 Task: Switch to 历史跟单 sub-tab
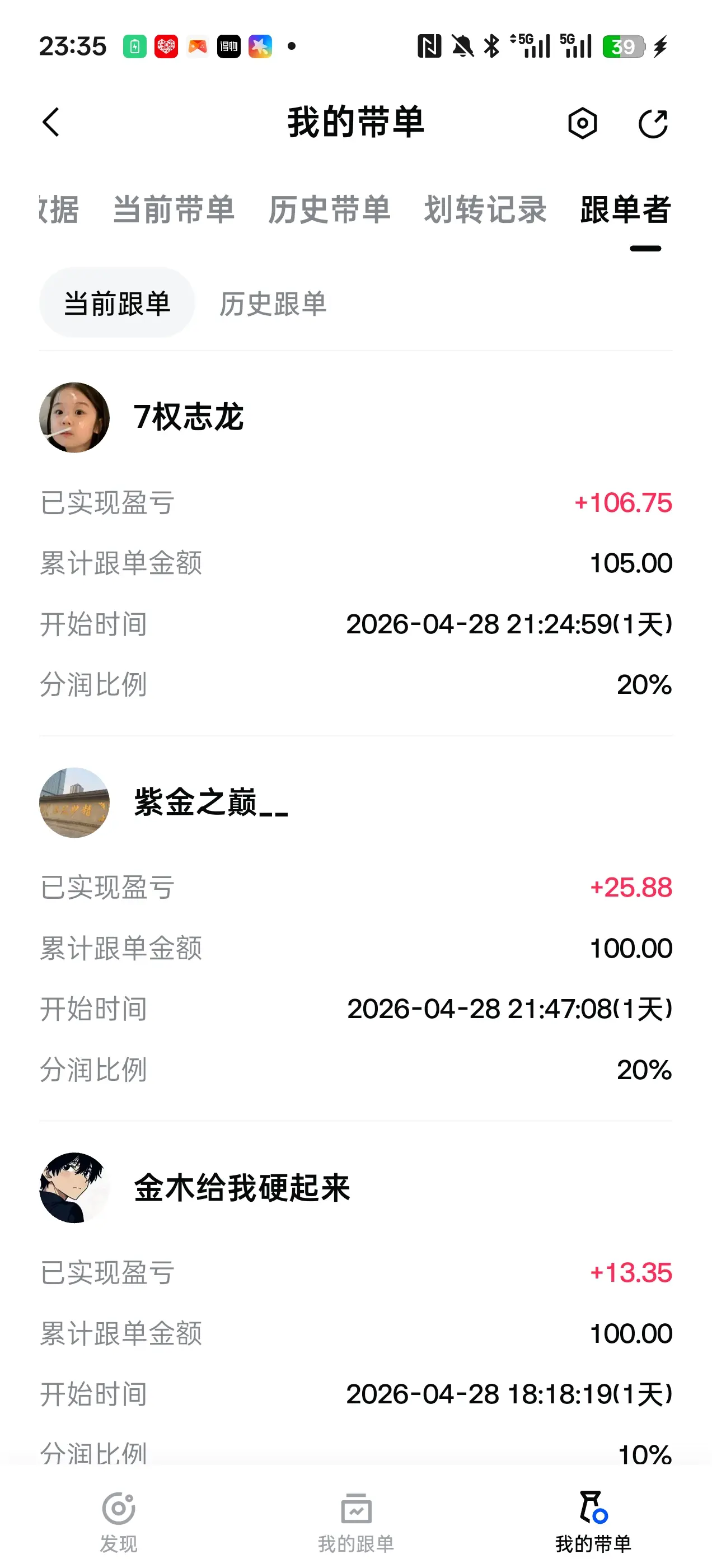point(273,303)
